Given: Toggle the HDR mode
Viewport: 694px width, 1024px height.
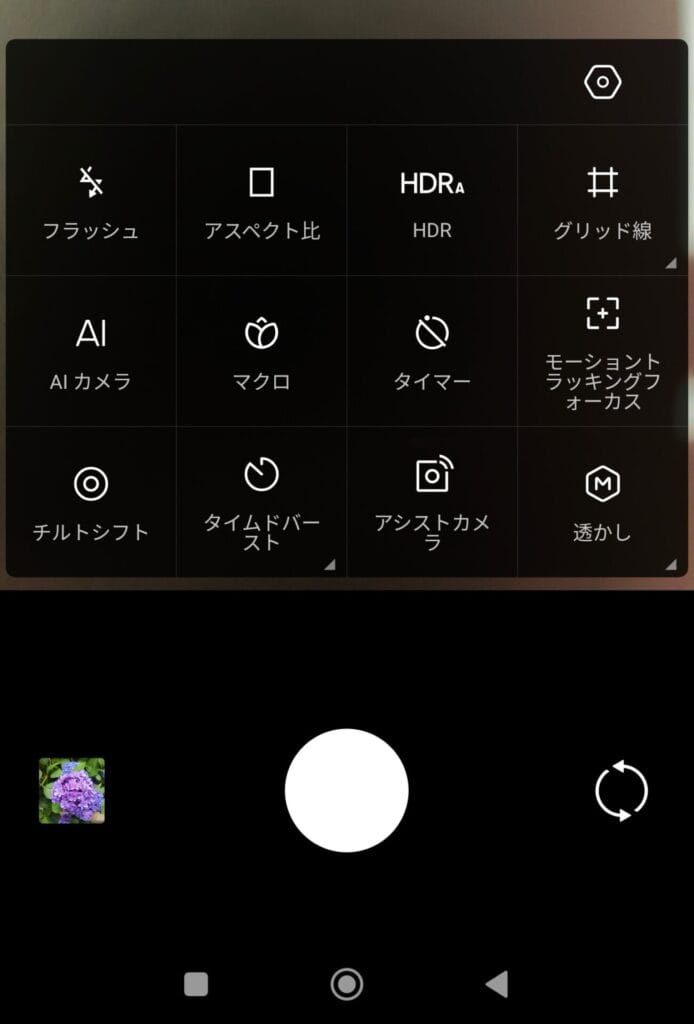Looking at the screenshot, I should (x=432, y=201).
